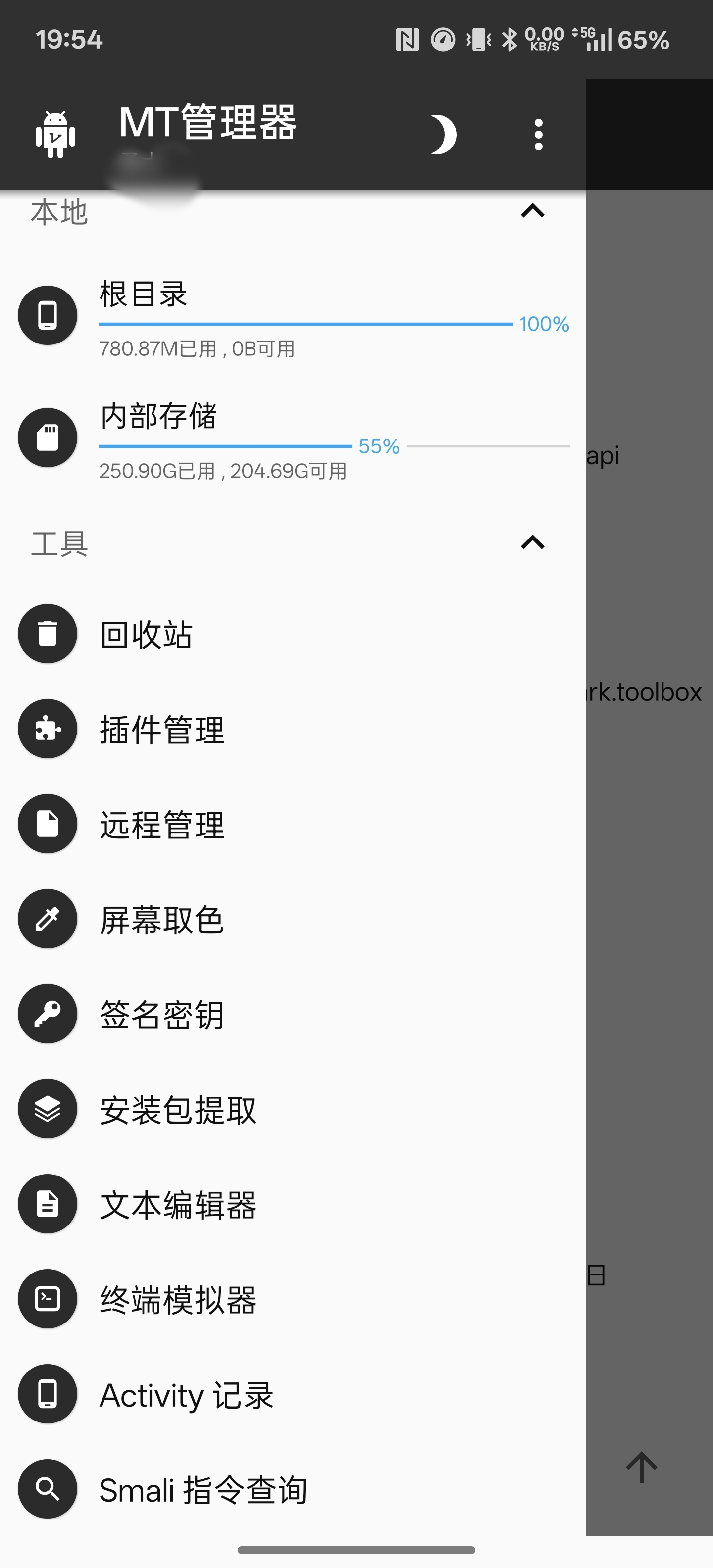Collapse the 本地 local storage section
The height and width of the screenshot is (1568, 713).
click(533, 212)
